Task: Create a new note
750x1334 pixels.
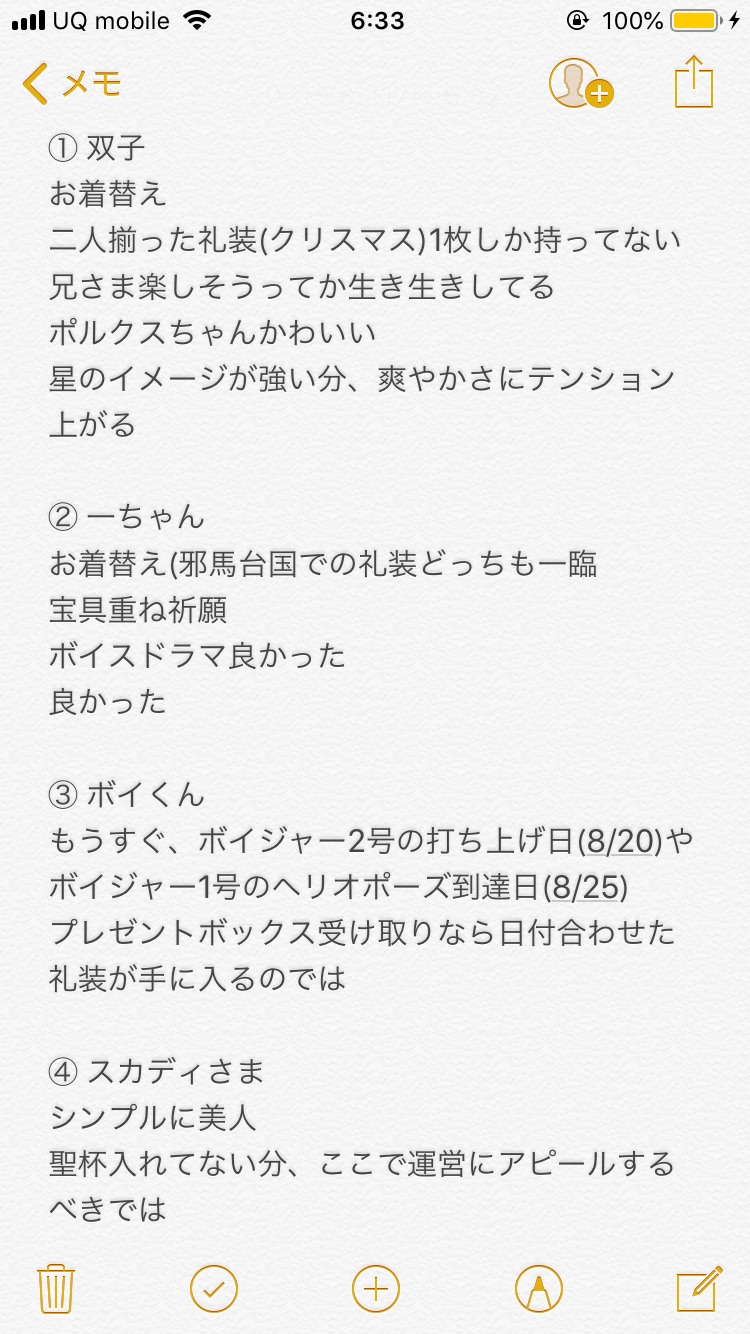Action: click(699, 1288)
